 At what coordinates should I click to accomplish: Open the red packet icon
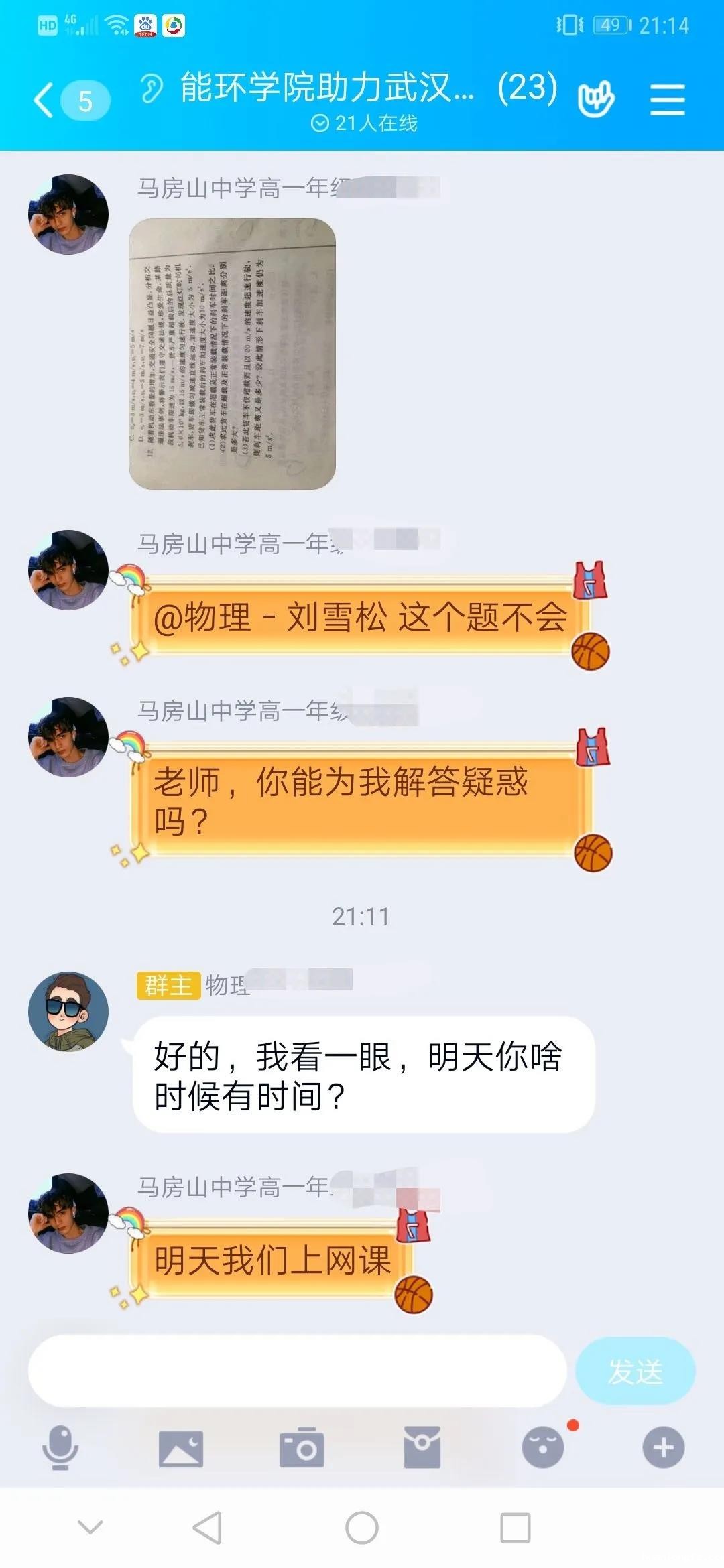tap(422, 1447)
